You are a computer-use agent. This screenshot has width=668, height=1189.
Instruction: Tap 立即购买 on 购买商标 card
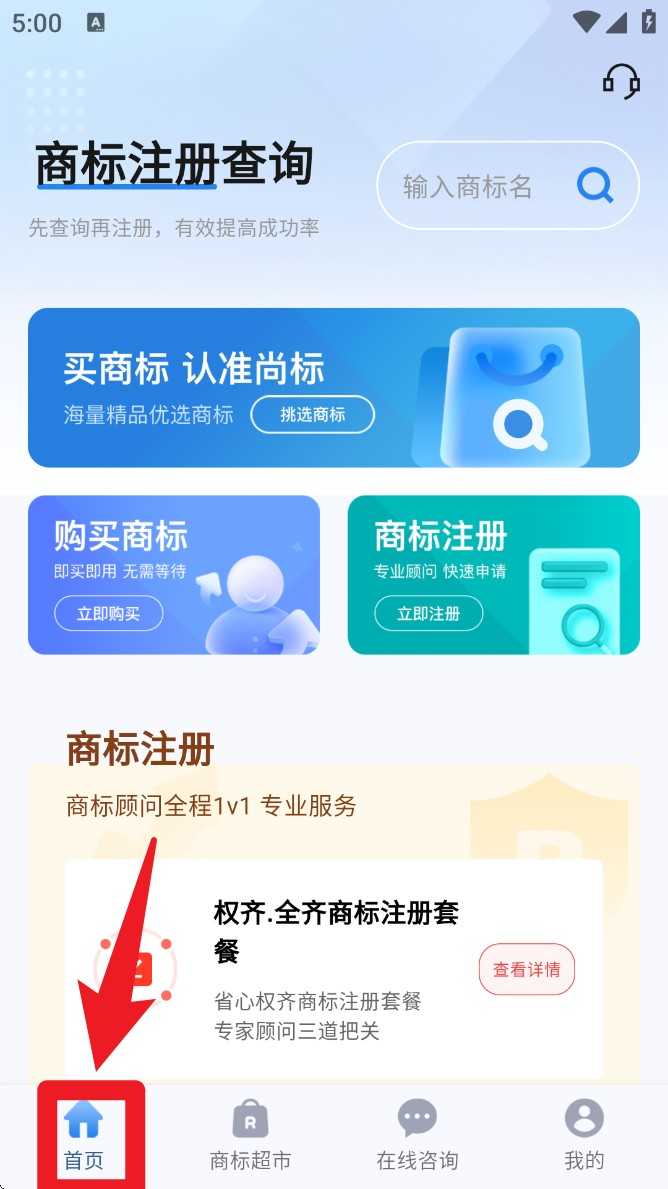[109, 614]
